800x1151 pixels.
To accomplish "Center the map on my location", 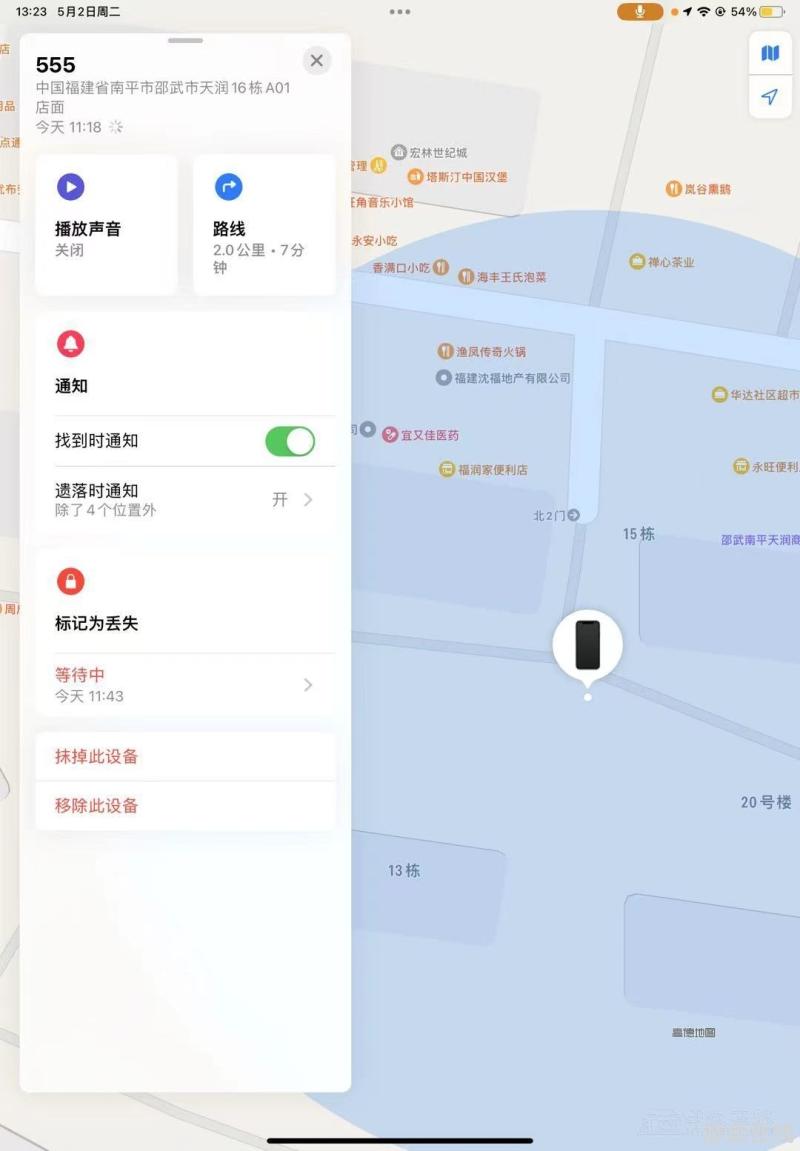I will pyautogui.click(x=769, y=97).
